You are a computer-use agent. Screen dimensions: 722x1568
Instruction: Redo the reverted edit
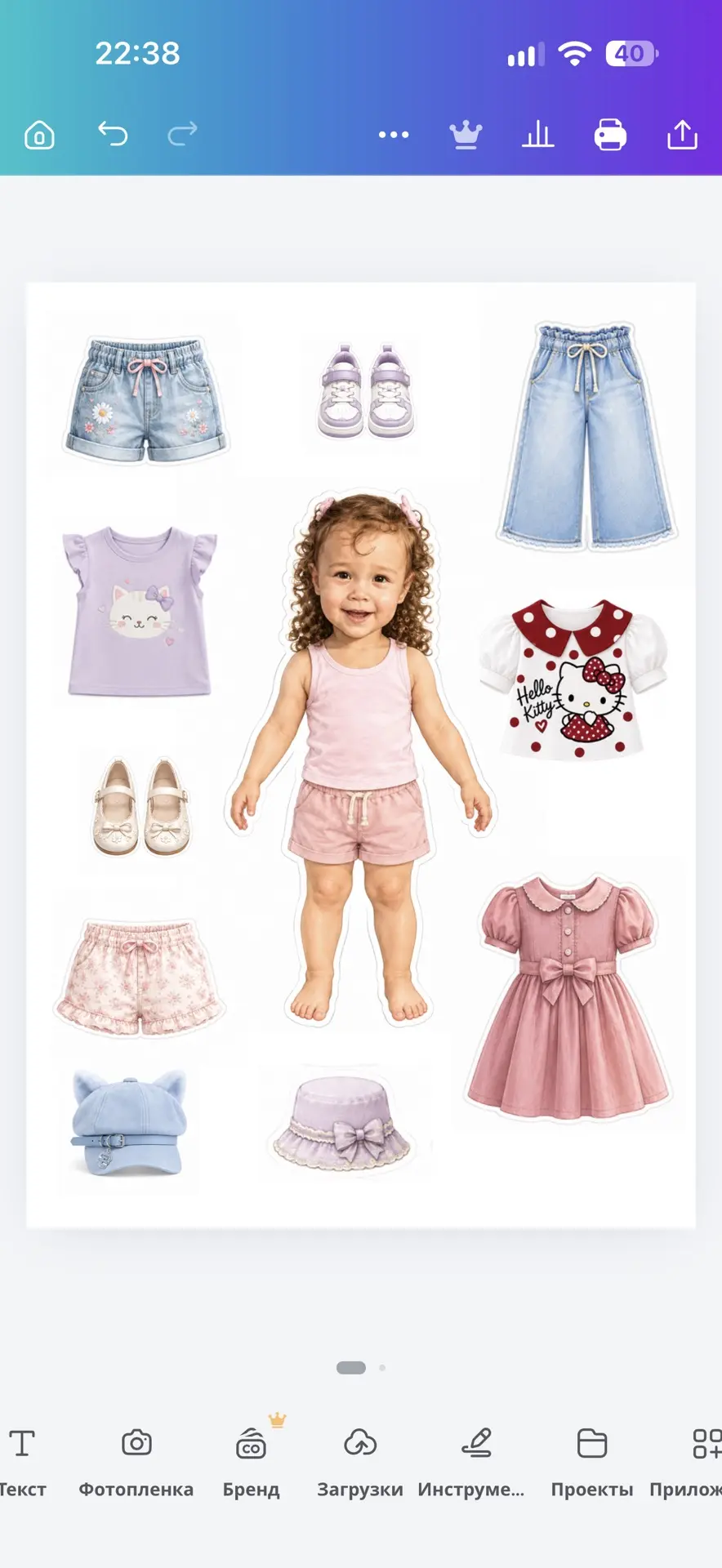(x=182, y=134)
